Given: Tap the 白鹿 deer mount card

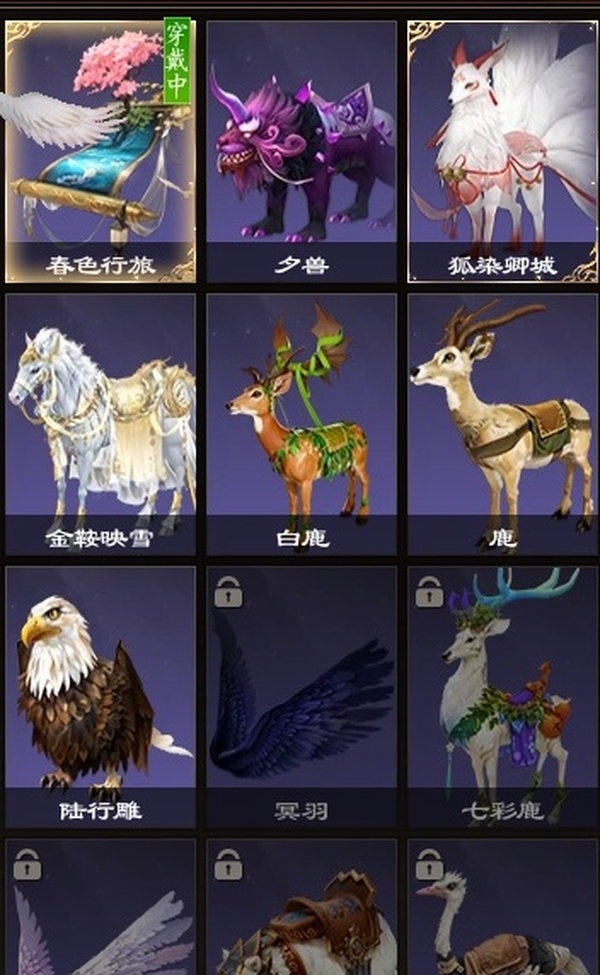Looking at the screenshot, I should (x=301, y=424).
